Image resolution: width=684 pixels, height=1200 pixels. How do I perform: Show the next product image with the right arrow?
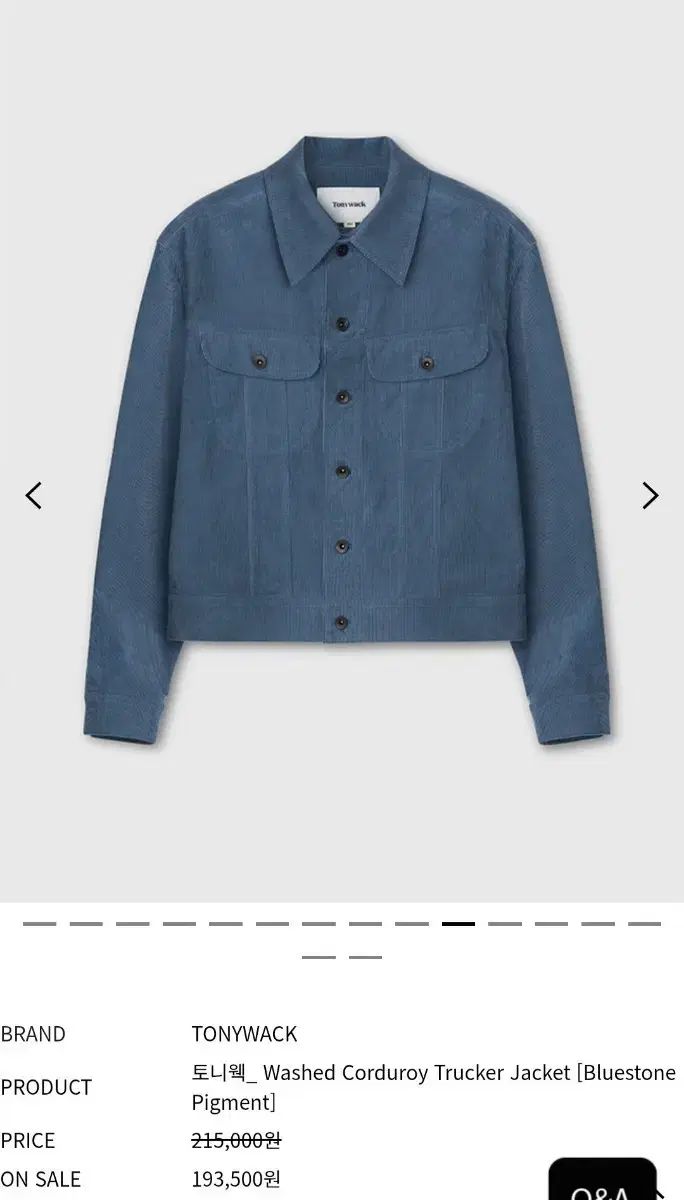(x=650, y=495)
